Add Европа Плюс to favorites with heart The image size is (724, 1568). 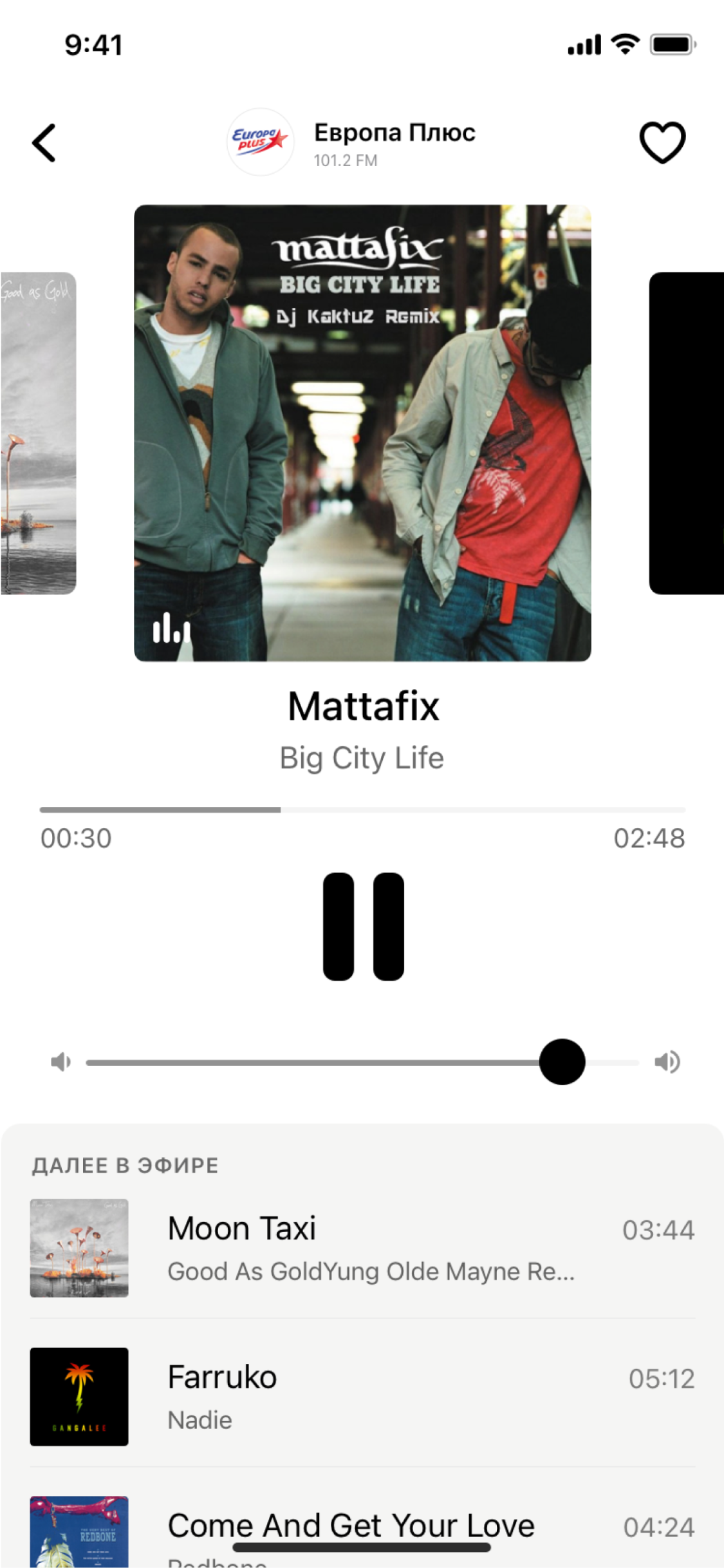tap(662, 142)
